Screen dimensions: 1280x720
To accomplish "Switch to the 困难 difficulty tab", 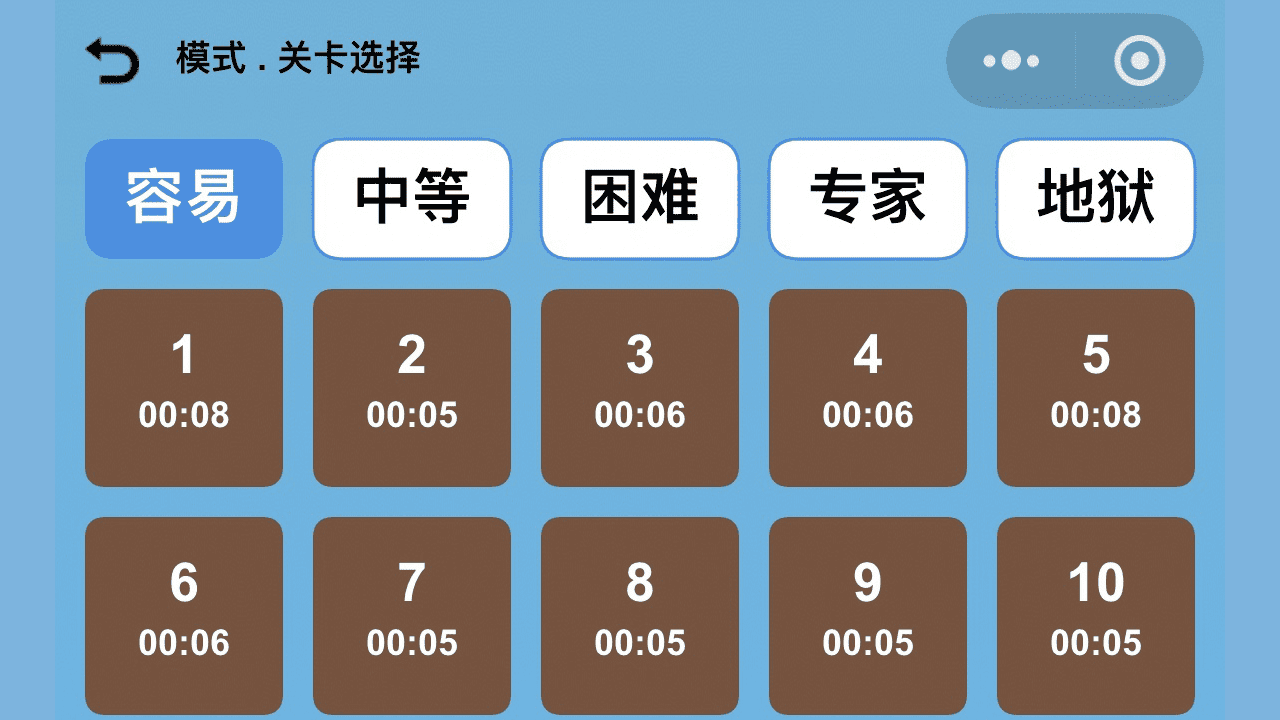I will 640,198.
